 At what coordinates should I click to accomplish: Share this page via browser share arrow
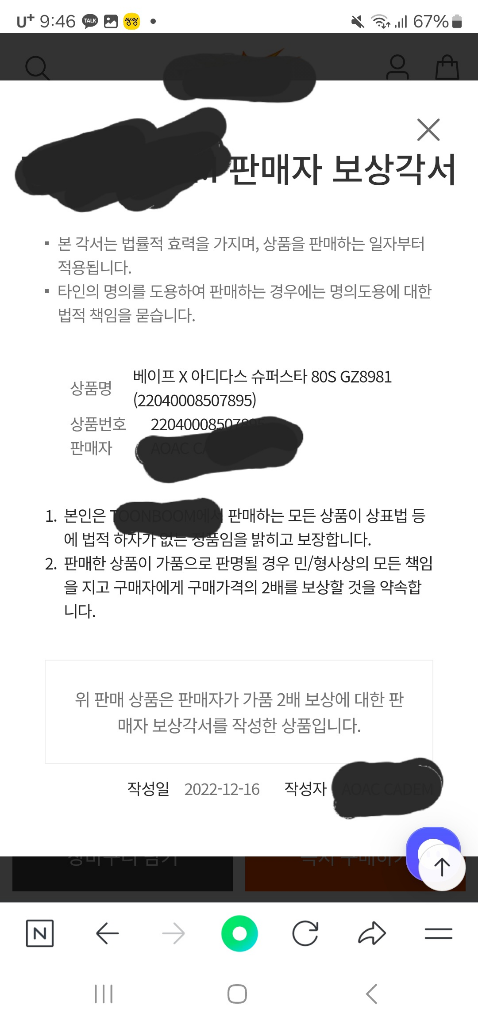click(x=372, y=935)
